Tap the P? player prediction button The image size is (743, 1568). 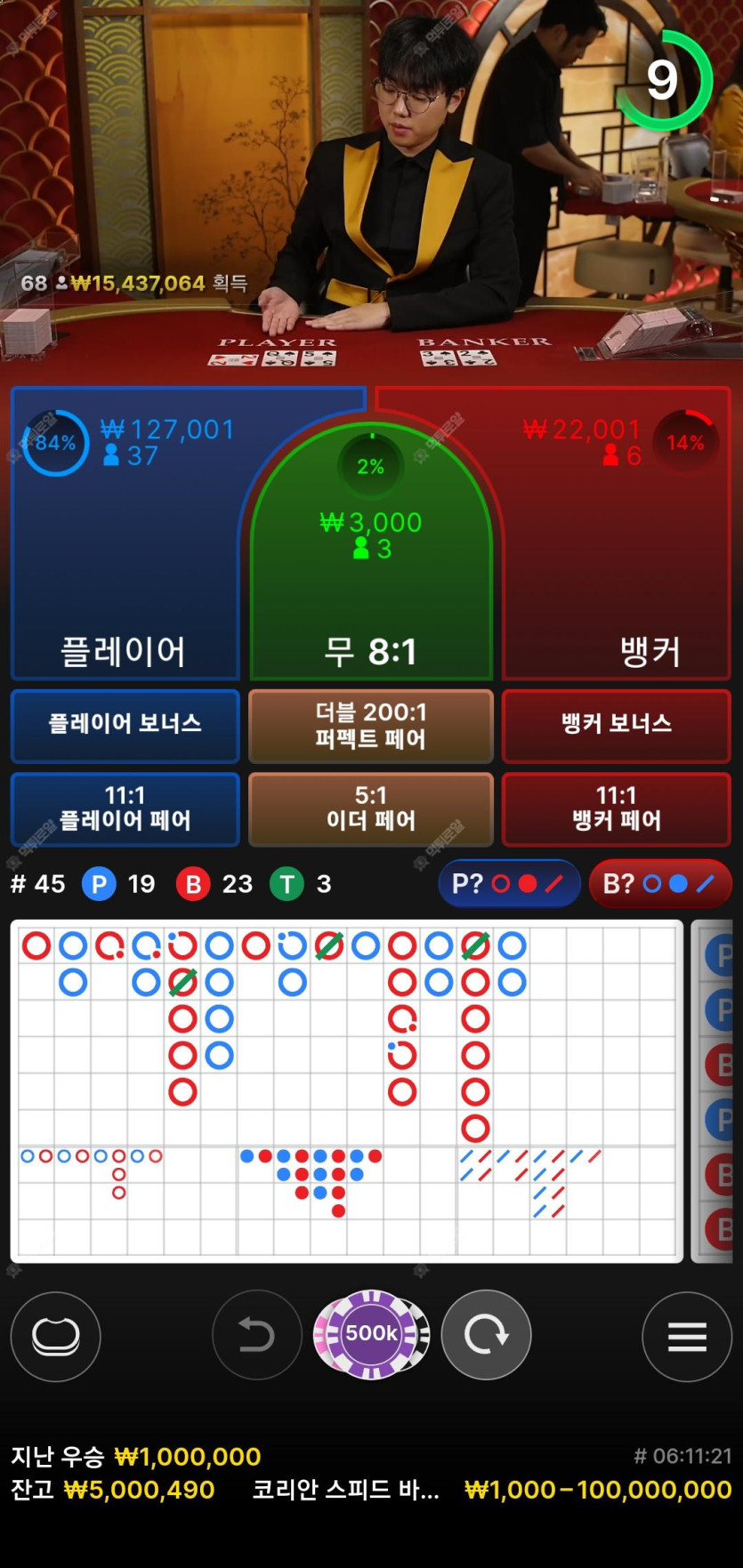click(508, 884)
